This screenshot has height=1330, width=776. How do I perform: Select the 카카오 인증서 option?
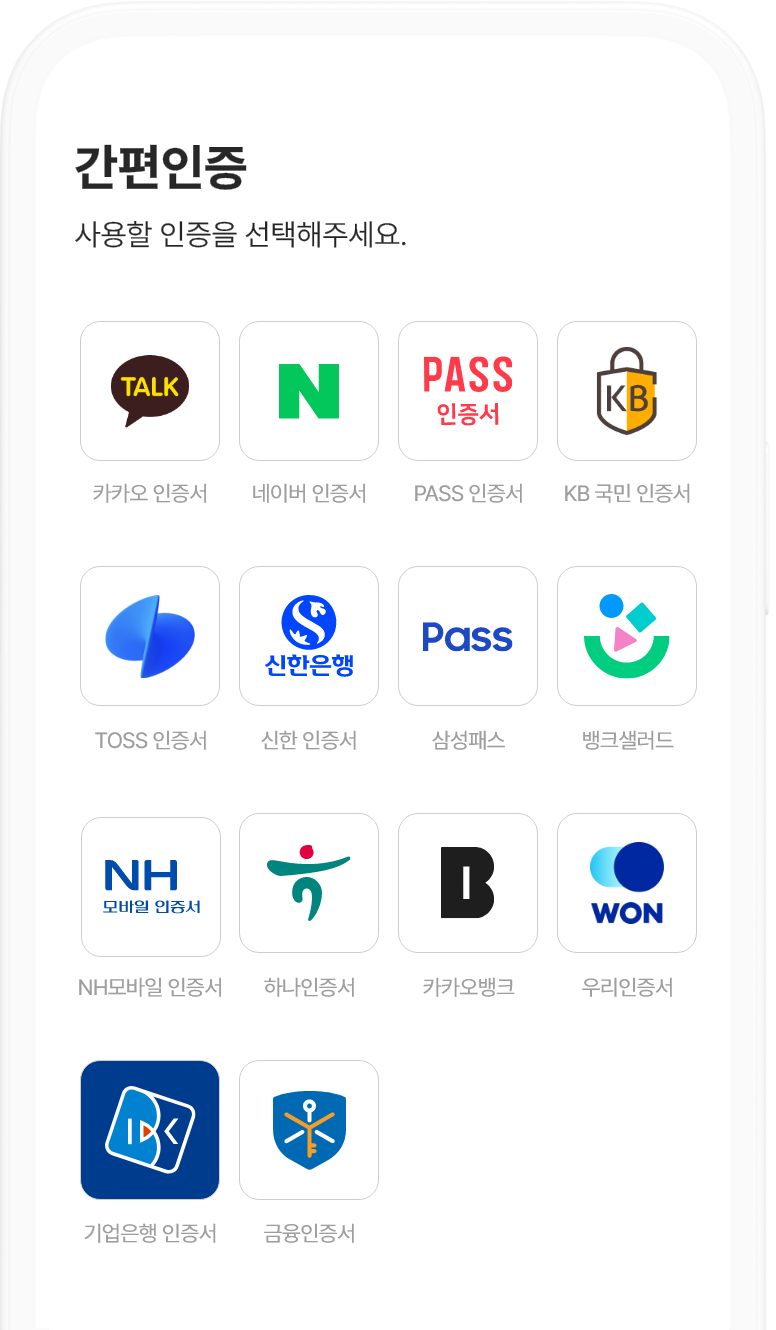[x=150, y=391]
